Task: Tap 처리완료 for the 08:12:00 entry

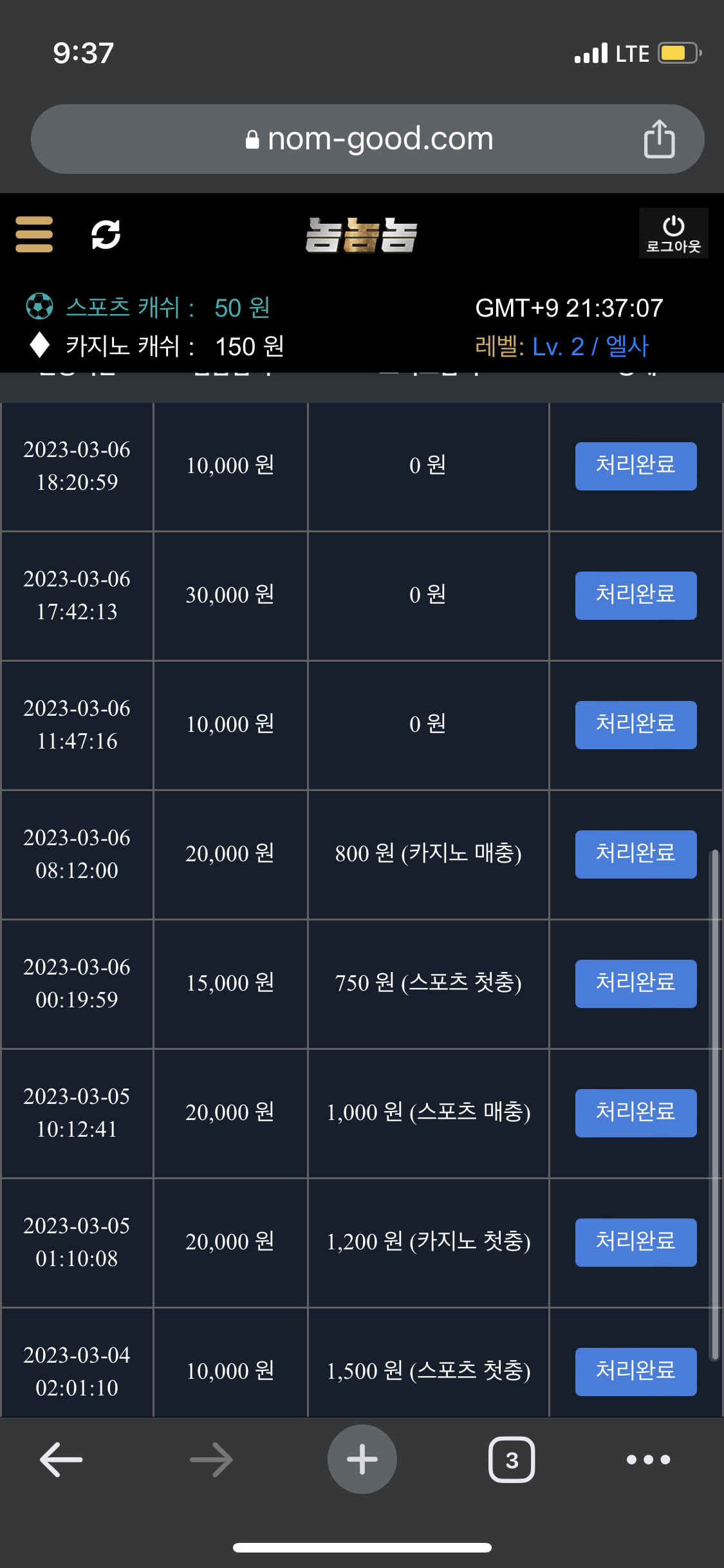Action: pos(636,854)
